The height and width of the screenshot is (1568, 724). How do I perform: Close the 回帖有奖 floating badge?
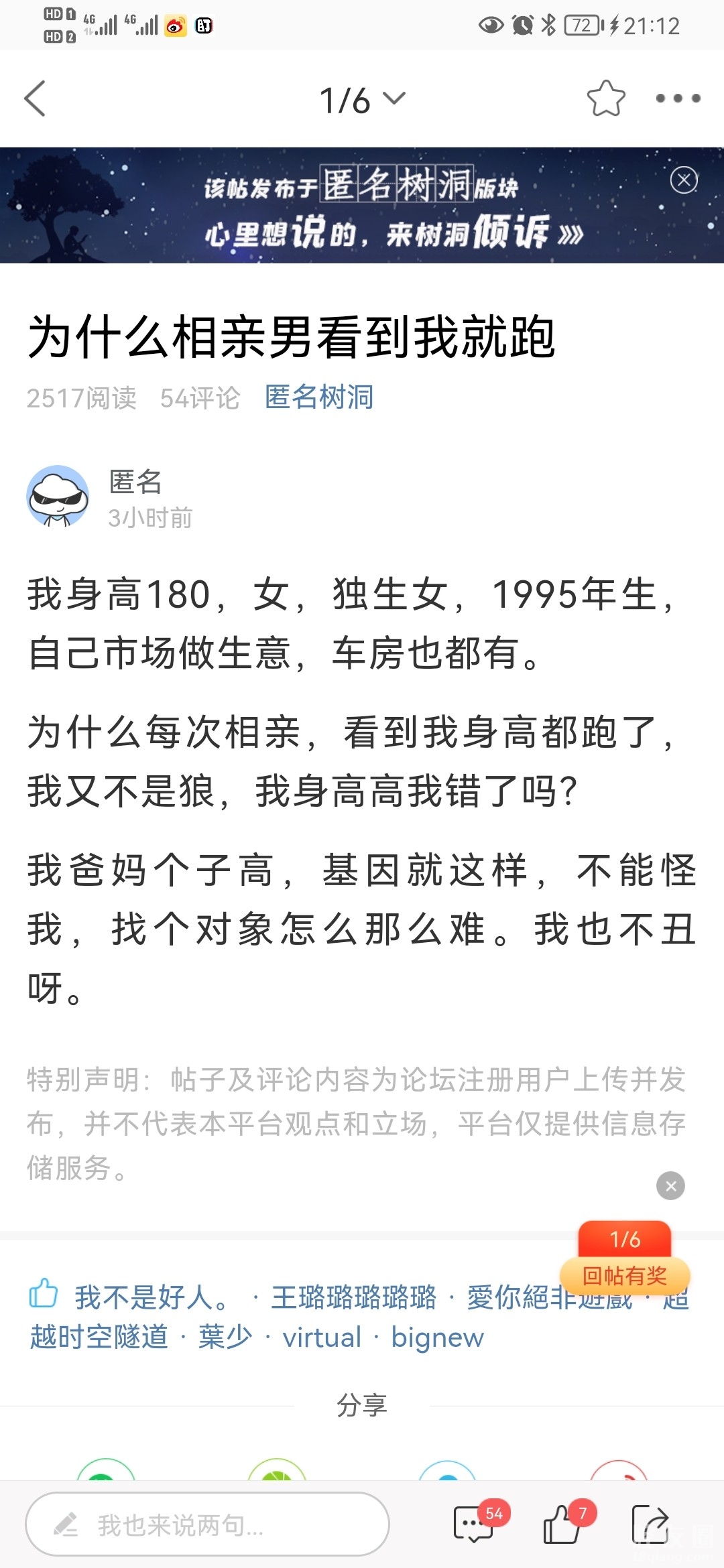(x=670, y=1186)
